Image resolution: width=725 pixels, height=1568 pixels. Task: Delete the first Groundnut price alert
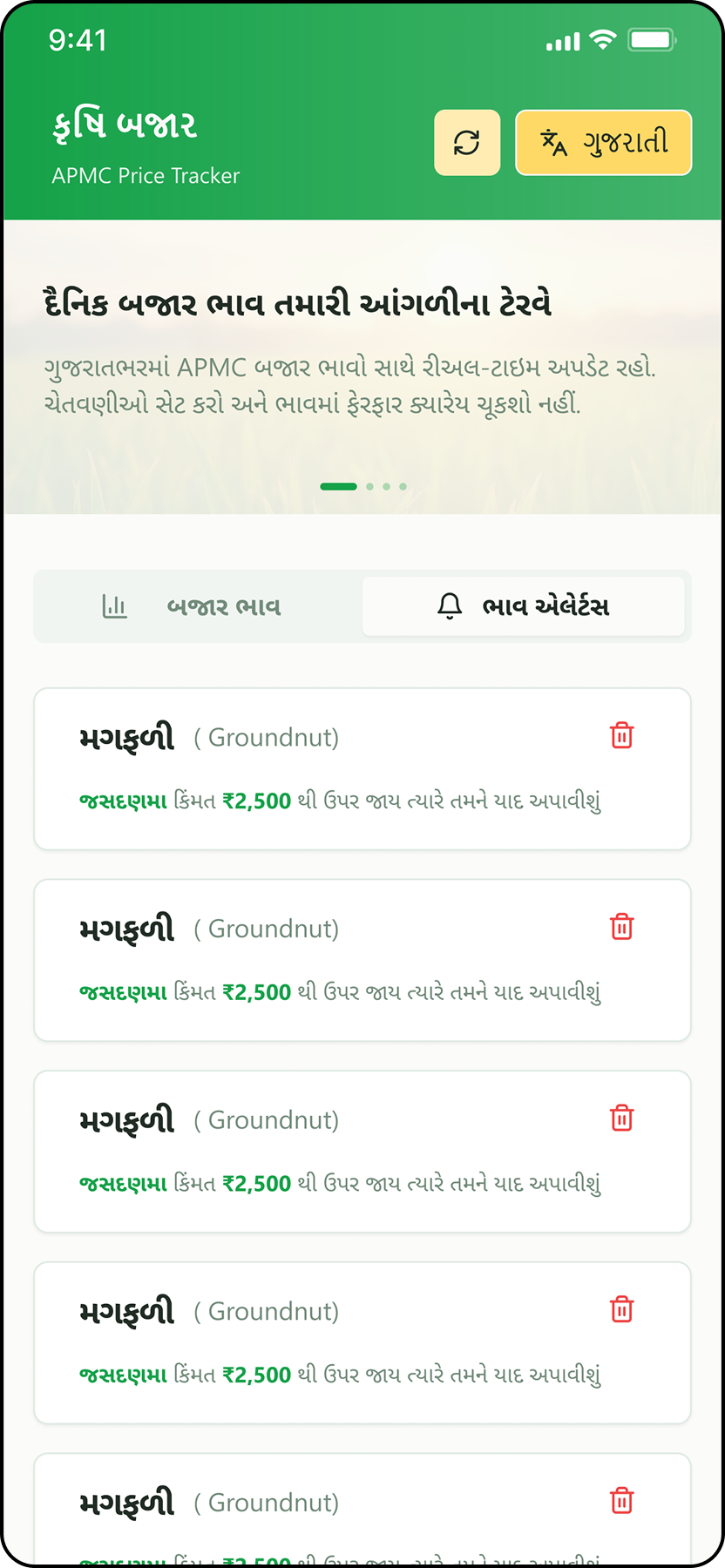621,736
